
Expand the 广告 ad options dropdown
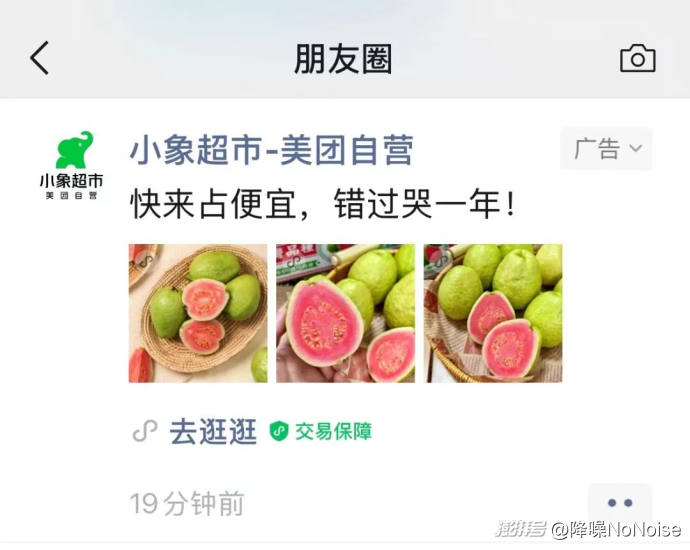point(606,149)
